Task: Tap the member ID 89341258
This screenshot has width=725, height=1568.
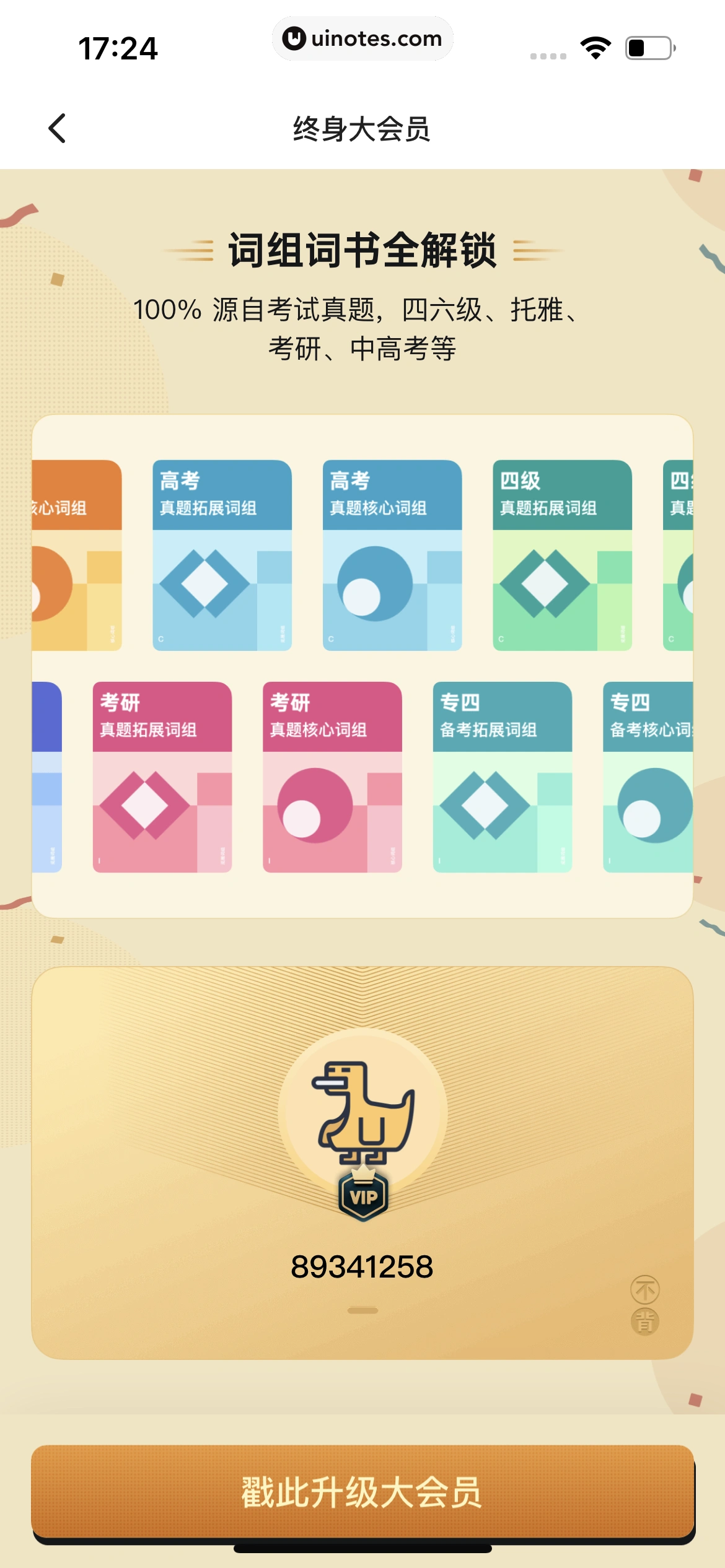Action: point(363,1266)
